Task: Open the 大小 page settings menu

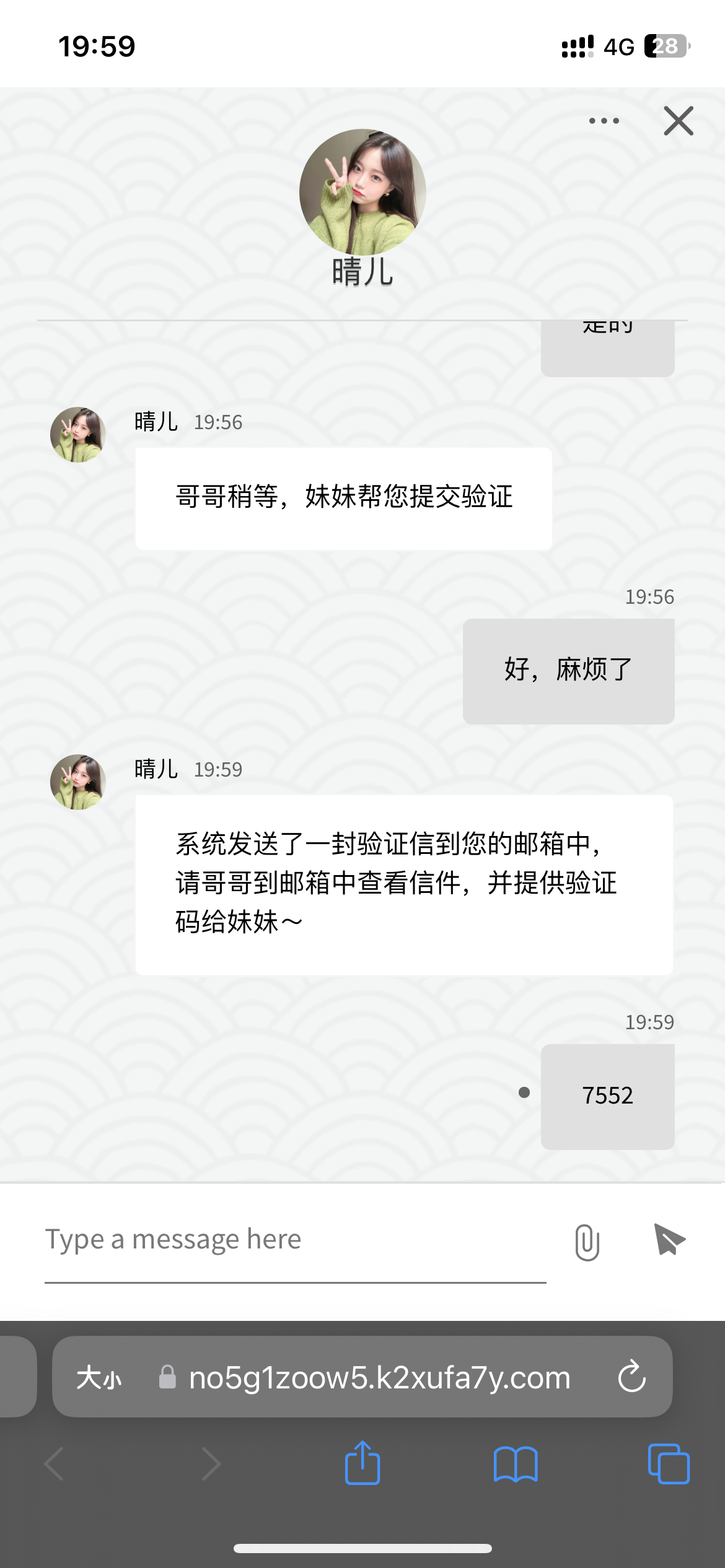Action: pos(99,1378)
